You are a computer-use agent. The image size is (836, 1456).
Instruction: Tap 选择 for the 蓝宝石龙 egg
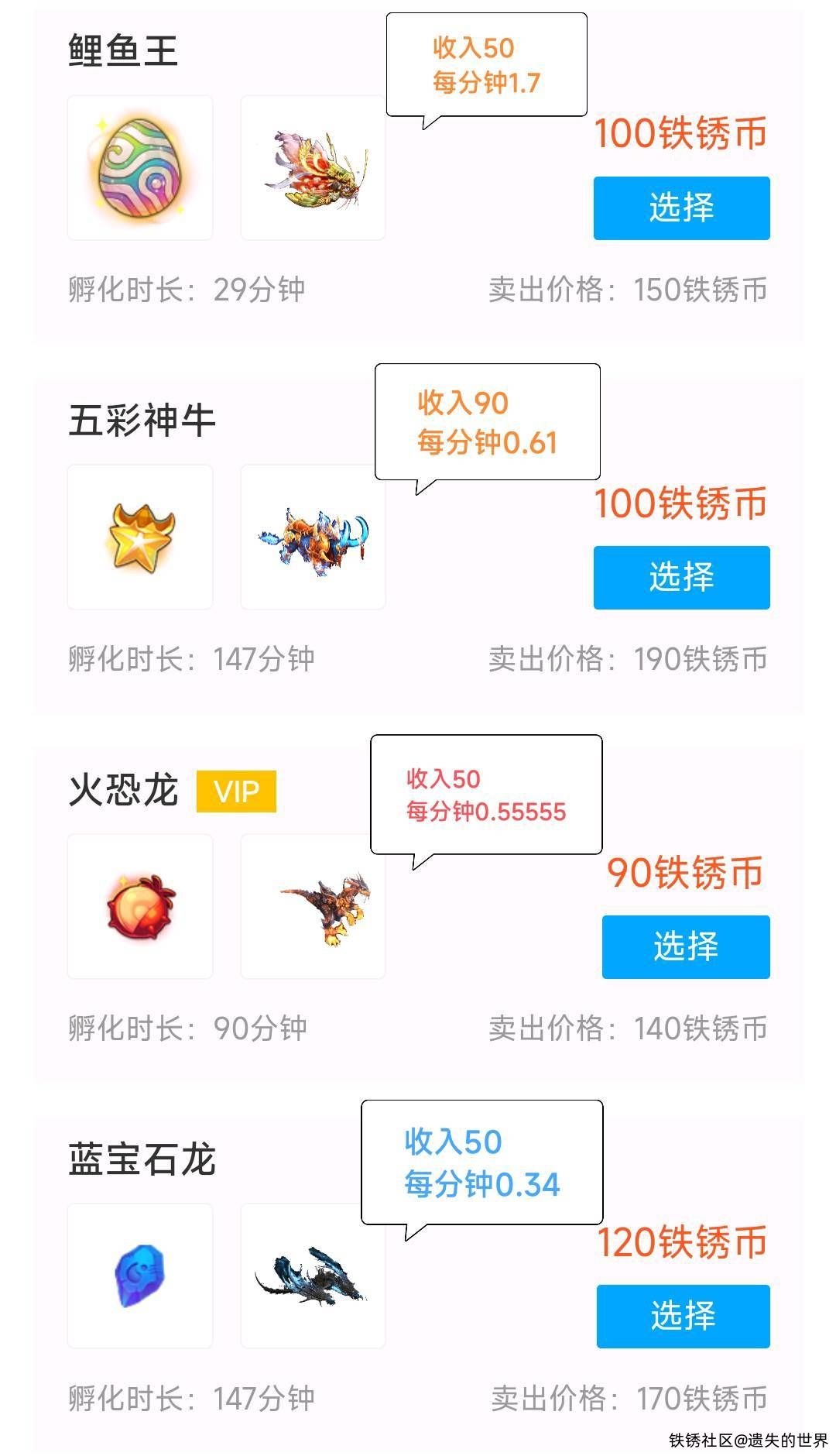pyautogui.click(x=683, y=1316)
